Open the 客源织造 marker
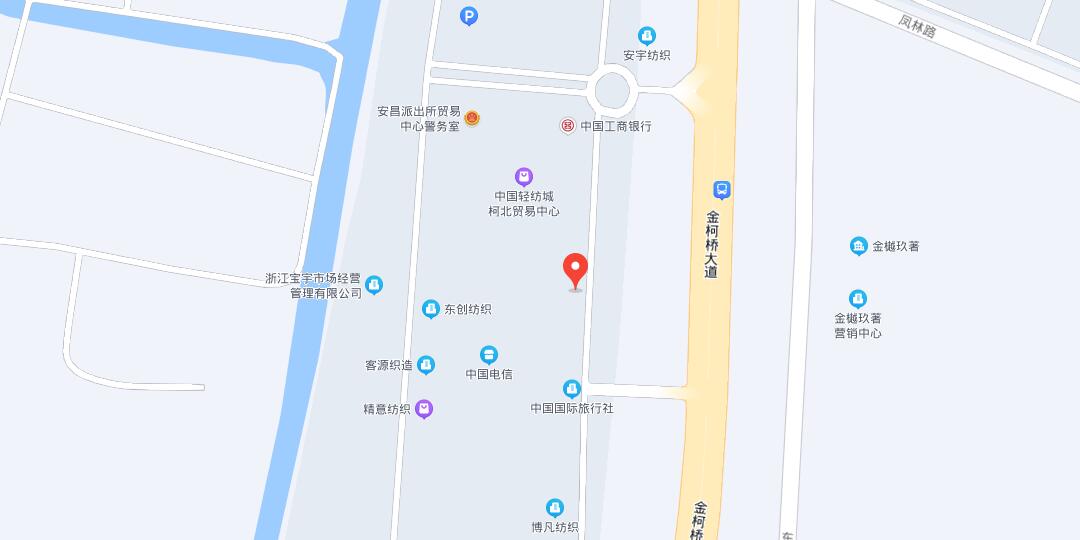Screen dimensions: 1080x540 click(x=426, y=365)
